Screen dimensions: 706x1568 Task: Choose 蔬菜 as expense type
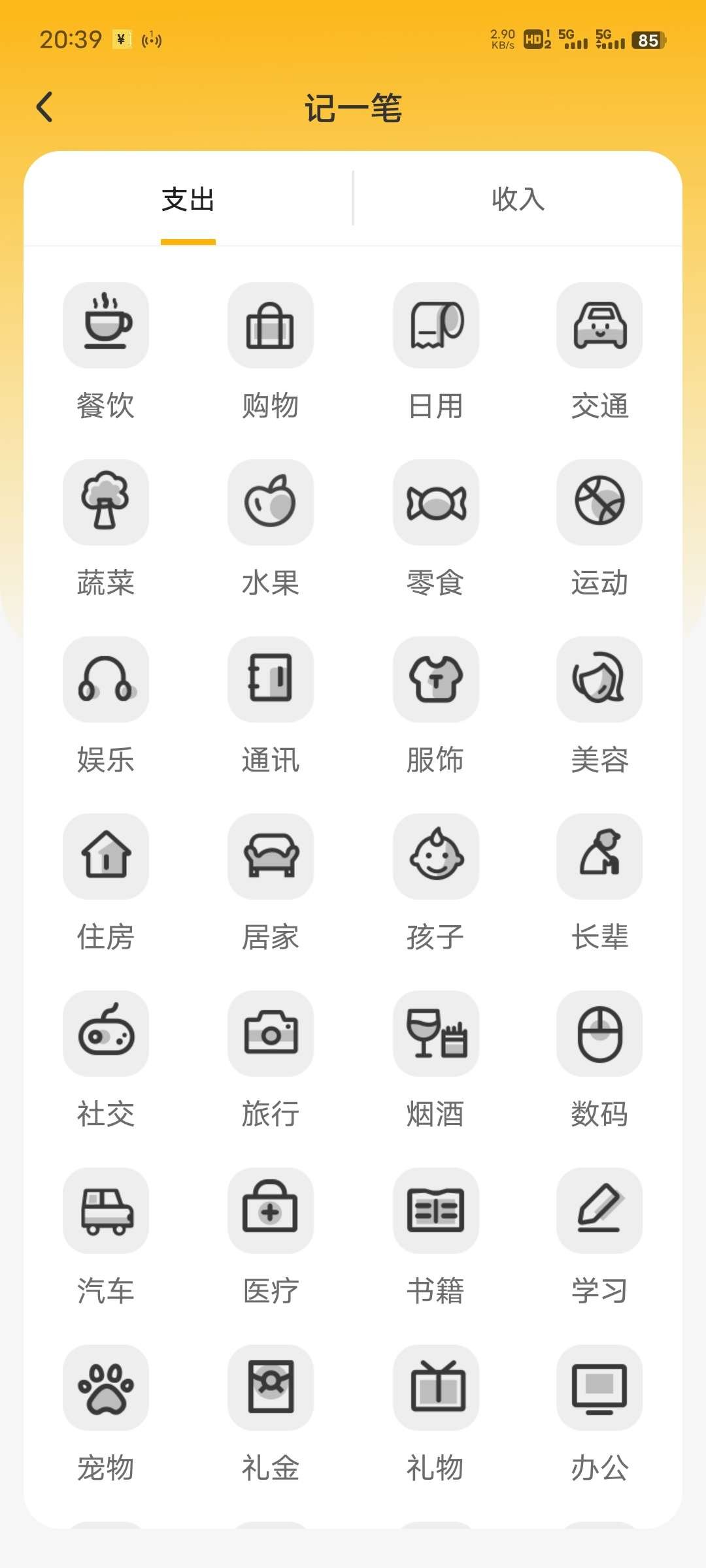coord(106,502)
